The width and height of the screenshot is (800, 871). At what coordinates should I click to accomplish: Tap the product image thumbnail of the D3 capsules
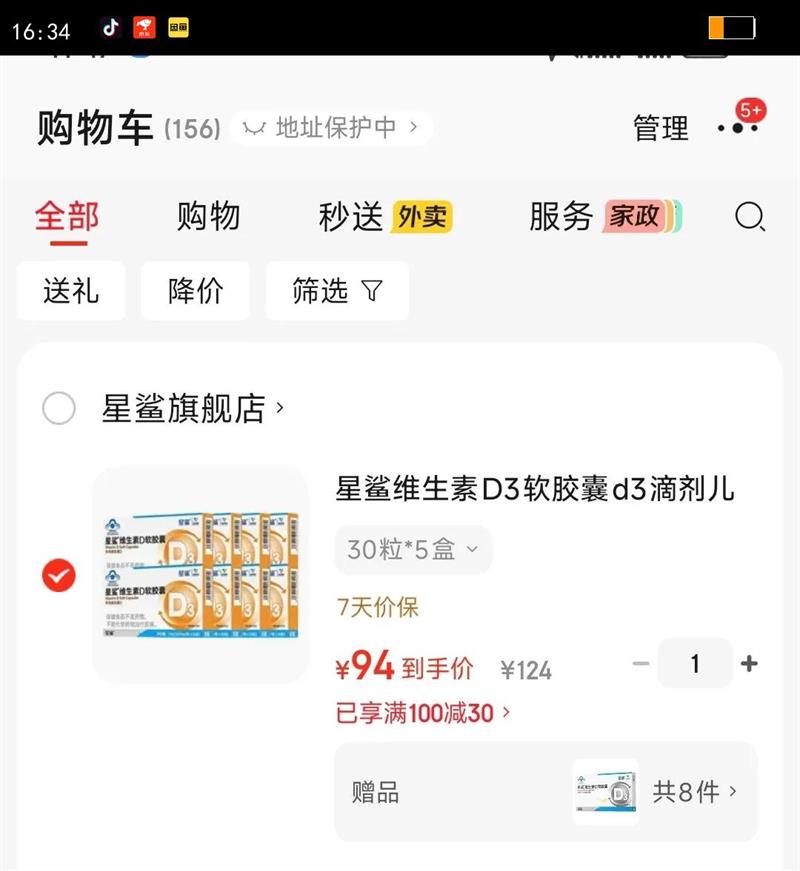coord(199,577)
